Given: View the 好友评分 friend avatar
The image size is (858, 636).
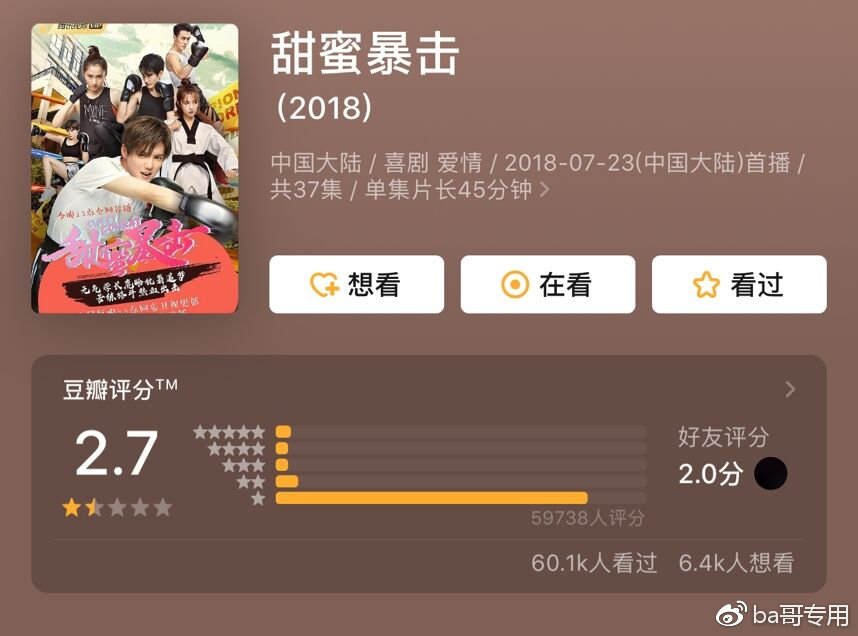Looking at the screenshot, I should point(770,473).
